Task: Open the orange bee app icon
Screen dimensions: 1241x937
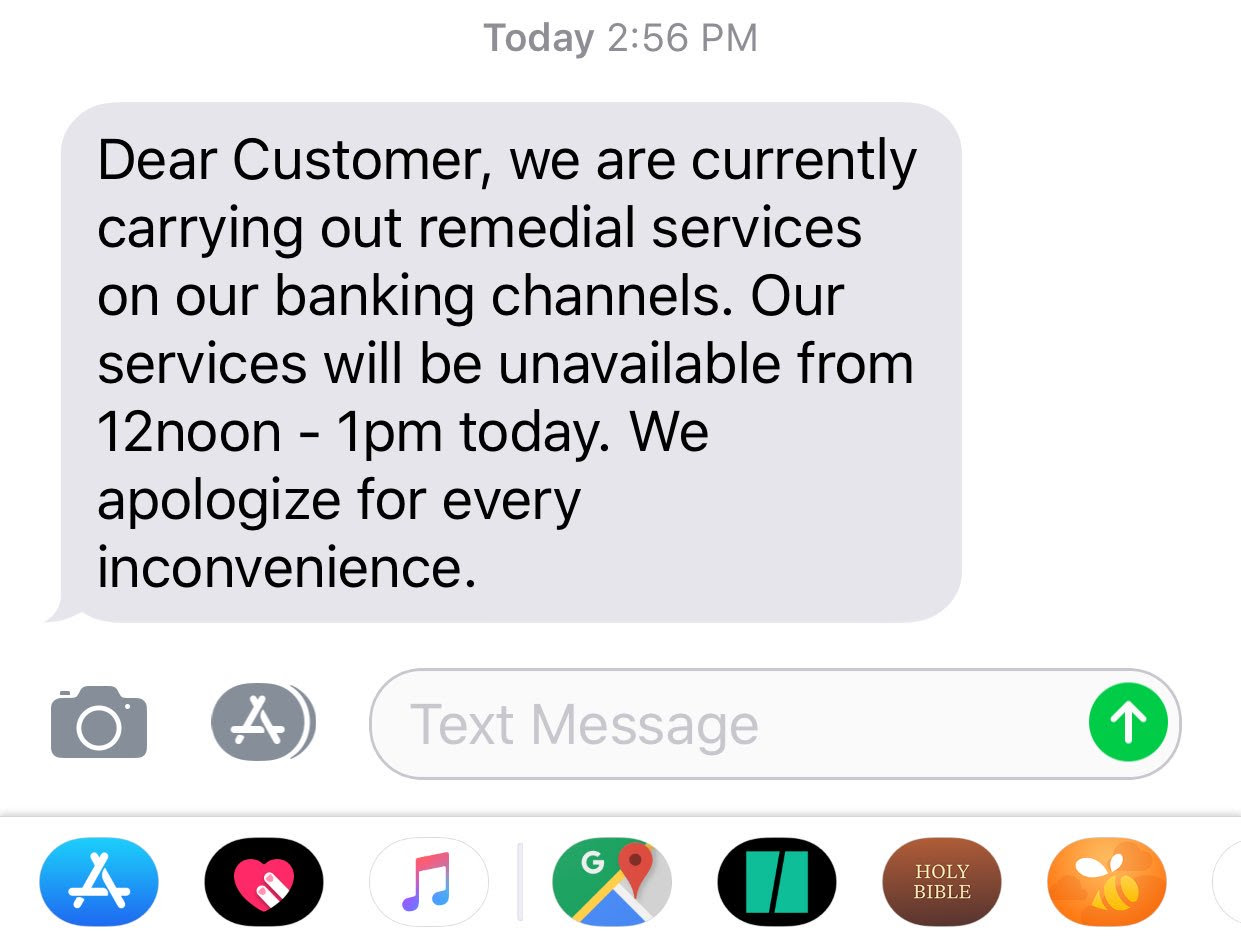Action: (1106, 881)
